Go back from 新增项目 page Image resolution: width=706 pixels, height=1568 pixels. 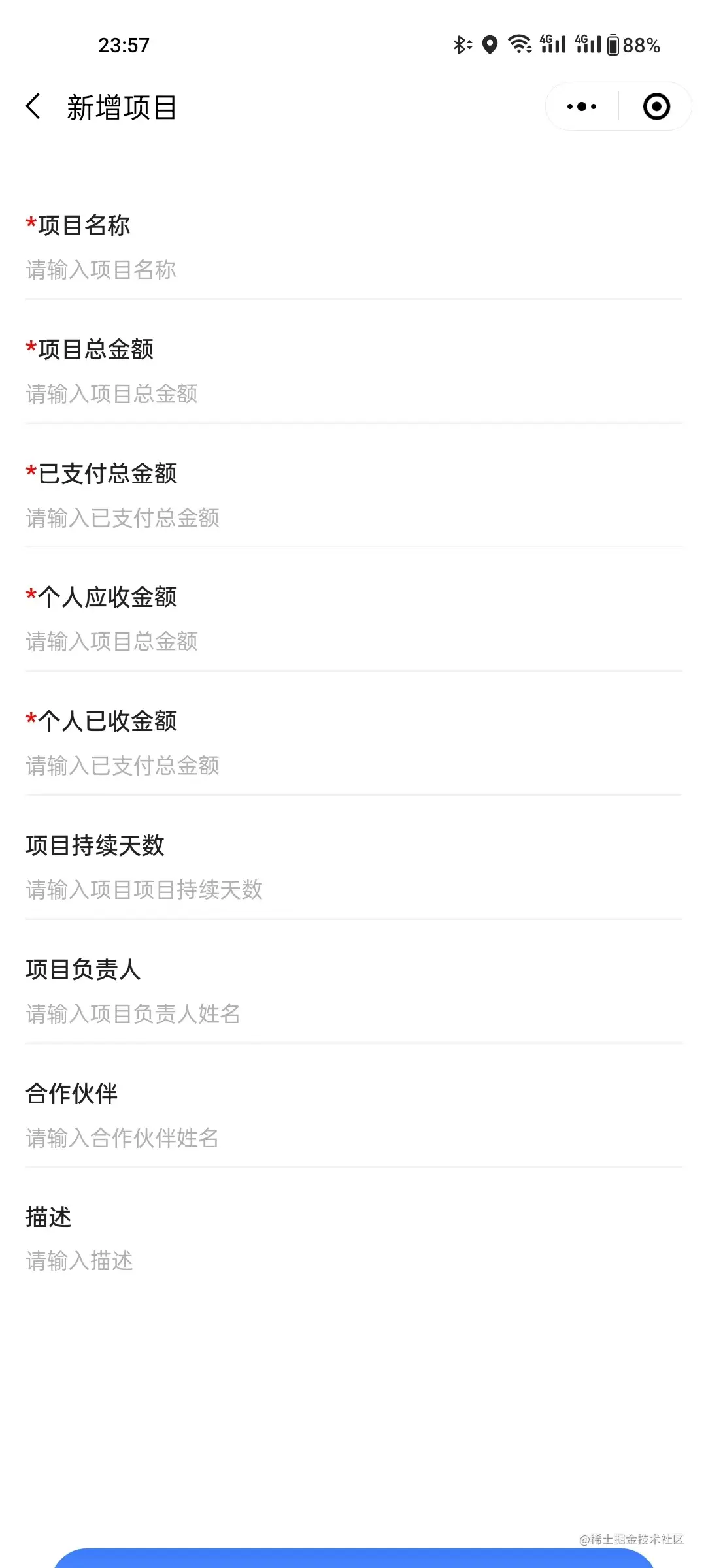coord(34,106)
